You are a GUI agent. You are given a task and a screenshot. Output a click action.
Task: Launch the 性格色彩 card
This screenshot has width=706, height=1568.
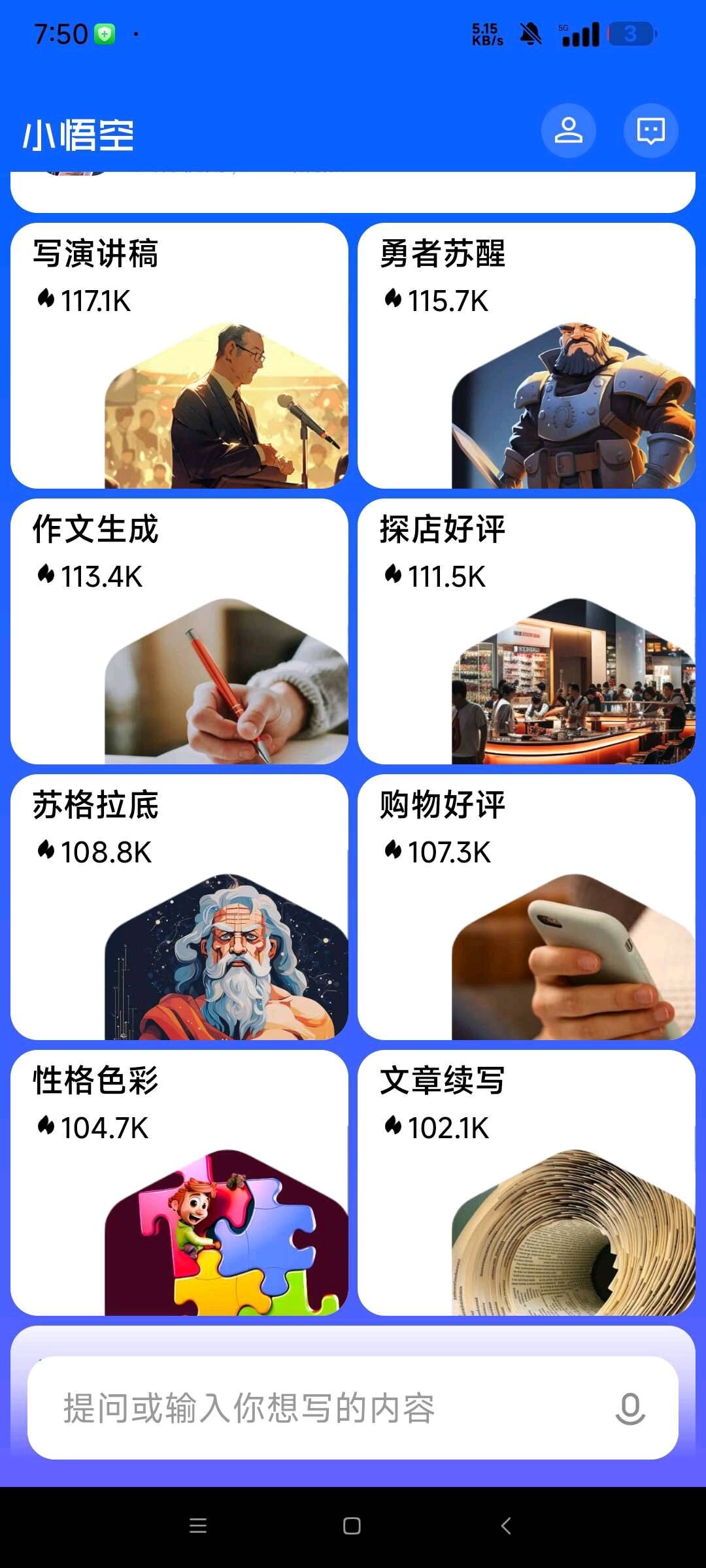(179, 1183)
